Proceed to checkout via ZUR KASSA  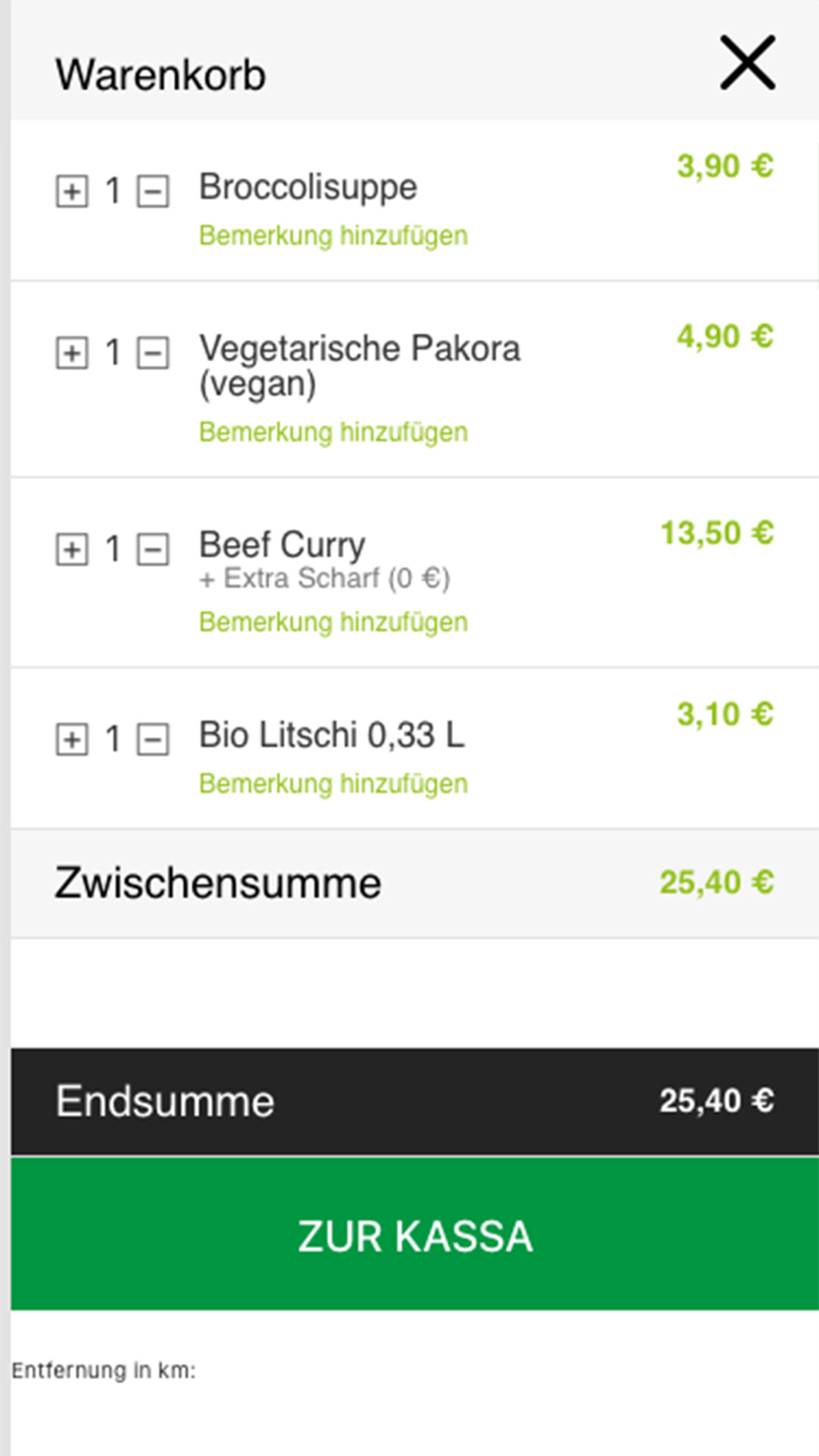414,1234
